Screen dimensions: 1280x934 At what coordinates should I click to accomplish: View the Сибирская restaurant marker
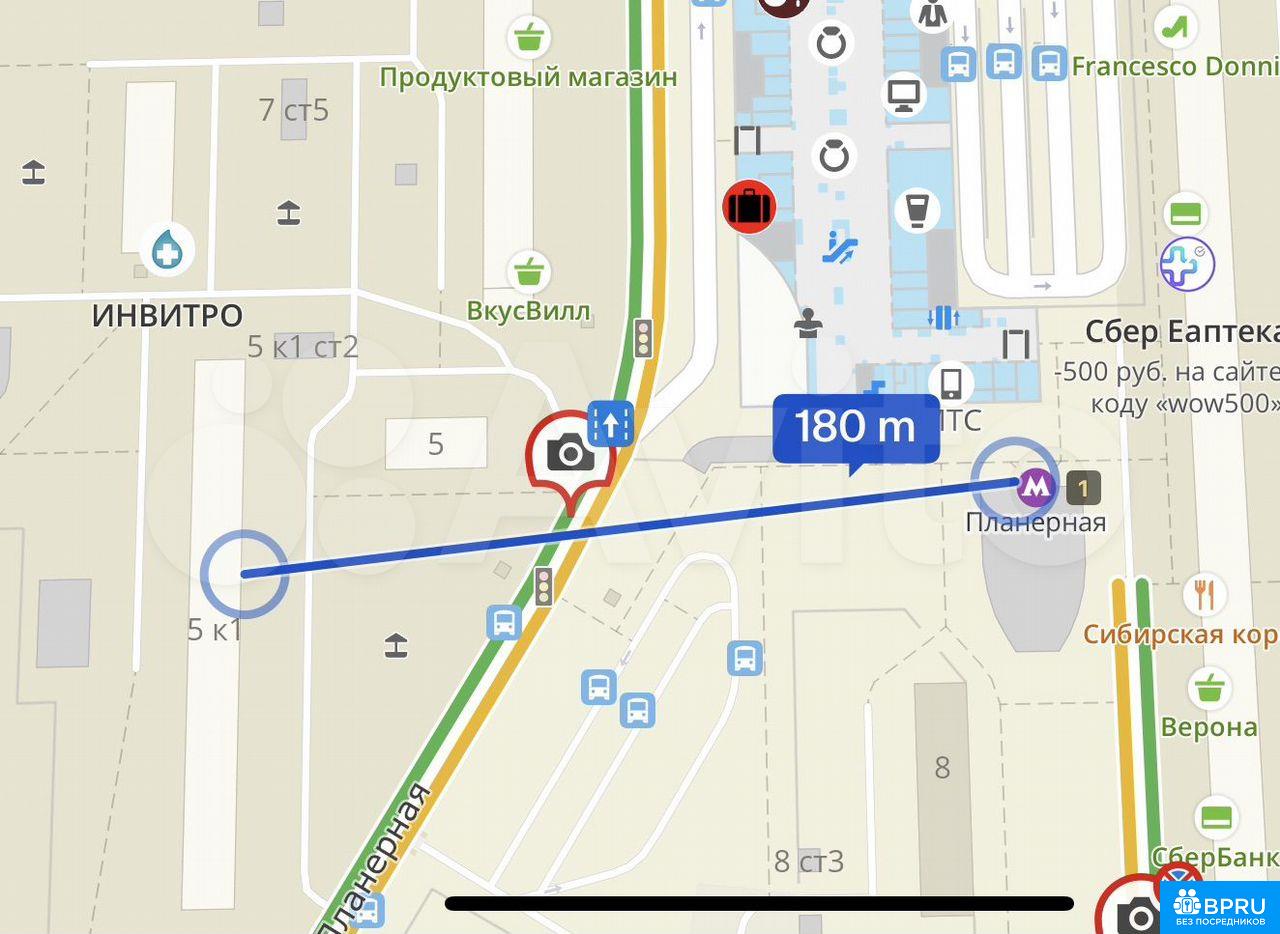coord(1205,595)
